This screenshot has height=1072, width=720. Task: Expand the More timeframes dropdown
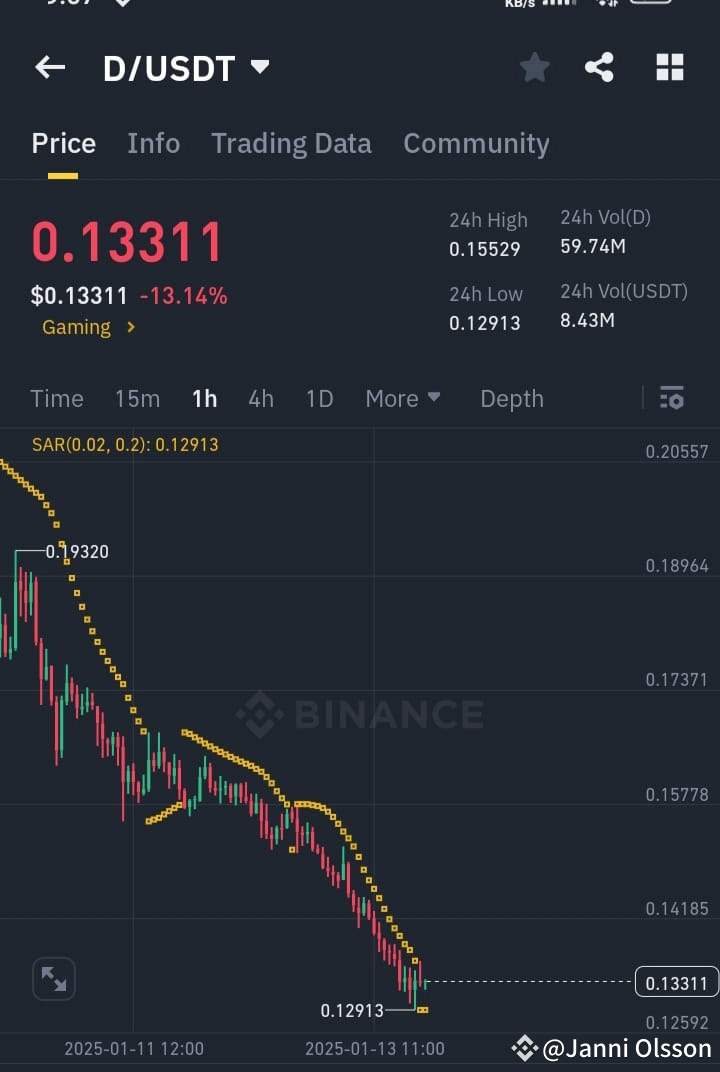[403, 398]
